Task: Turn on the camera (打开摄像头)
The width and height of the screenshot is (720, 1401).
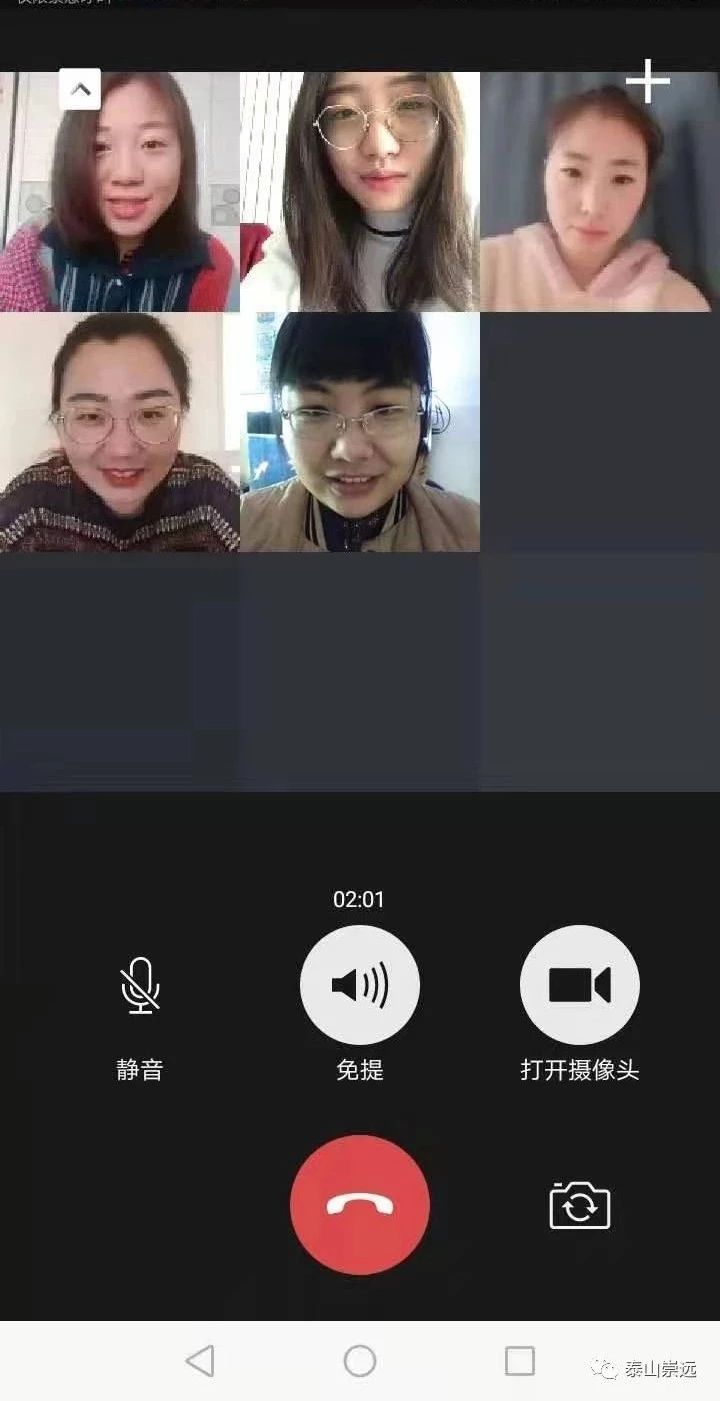Action: (x=579, y=986)
